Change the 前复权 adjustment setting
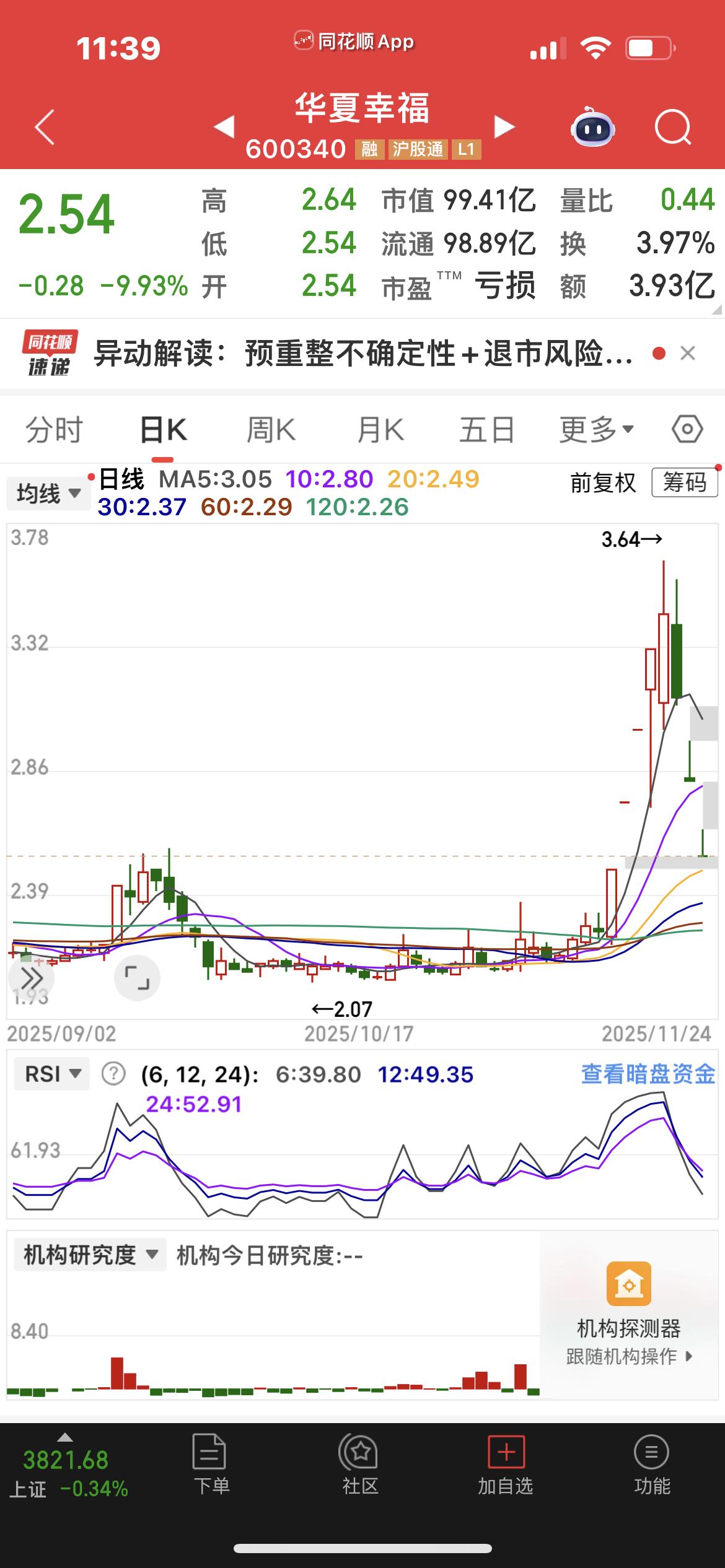 click(603, 483)
